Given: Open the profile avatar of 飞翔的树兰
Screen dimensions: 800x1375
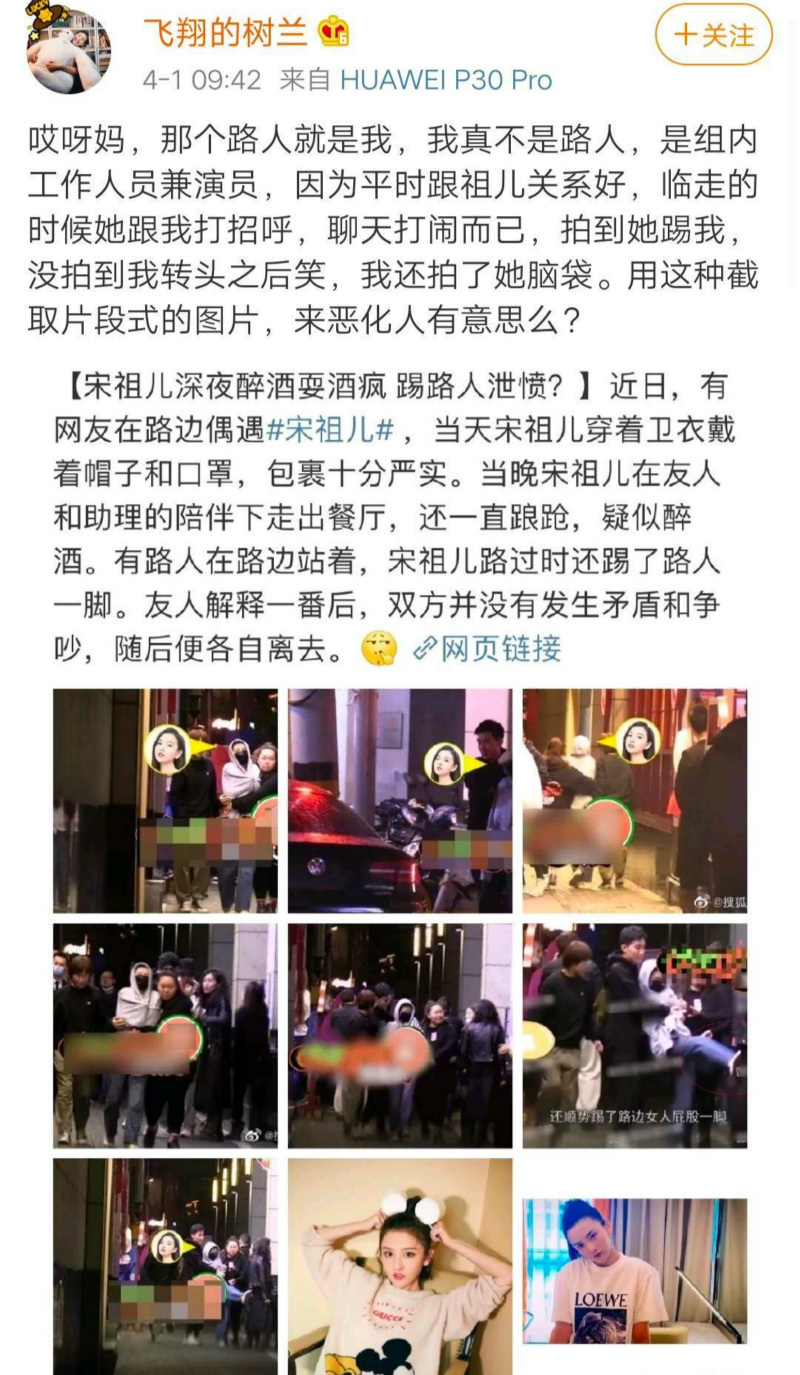Looking at the screenshot, I should pos(68,50).
